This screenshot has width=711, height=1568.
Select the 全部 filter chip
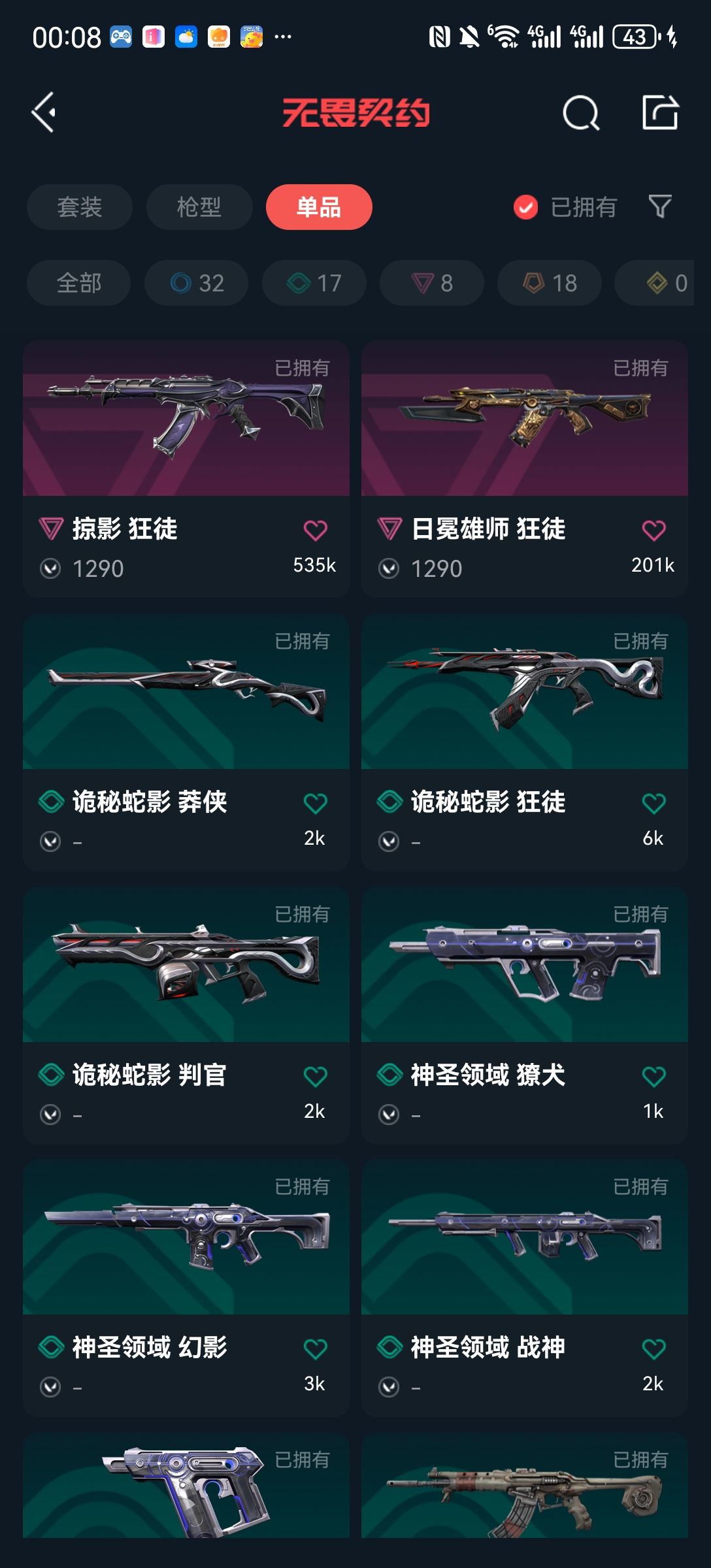click(79, 283)
